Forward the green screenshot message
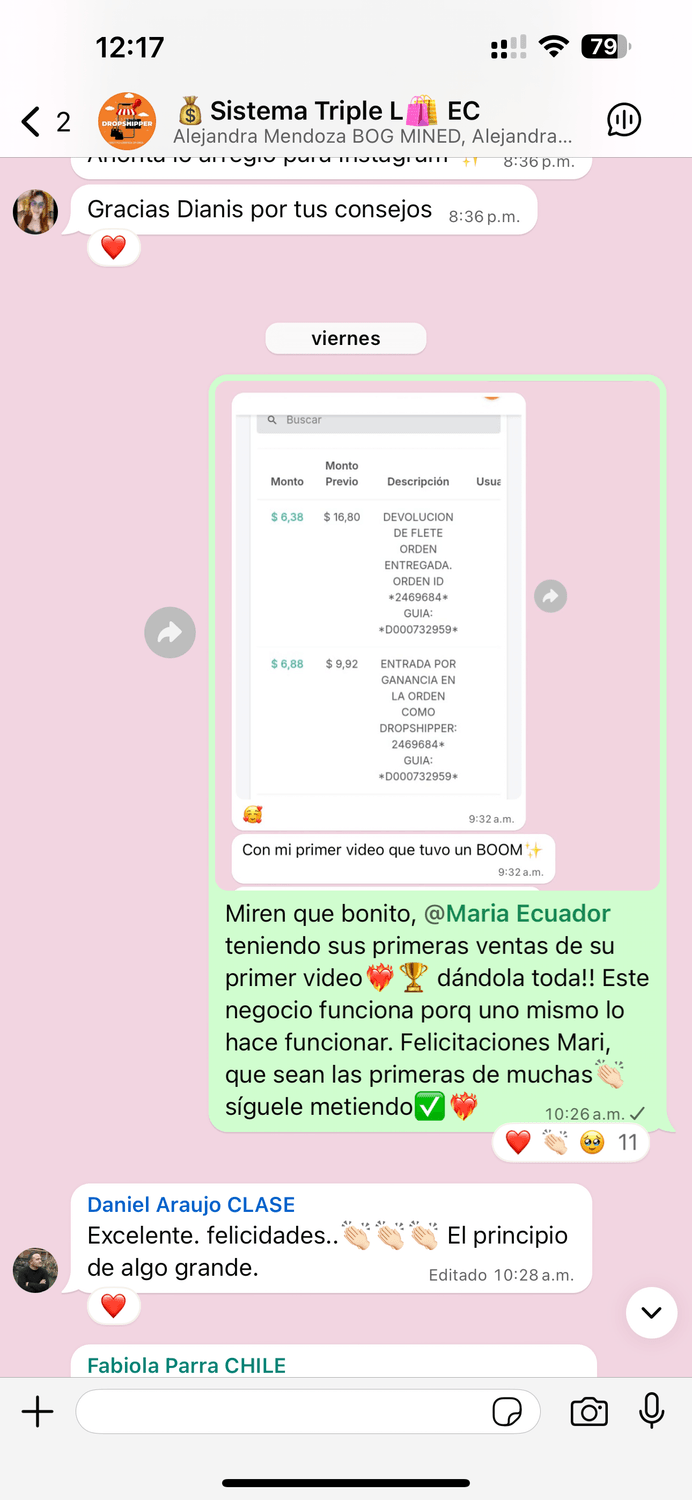The width and height of the screenshot is (692, 1500). pos(170,632)
